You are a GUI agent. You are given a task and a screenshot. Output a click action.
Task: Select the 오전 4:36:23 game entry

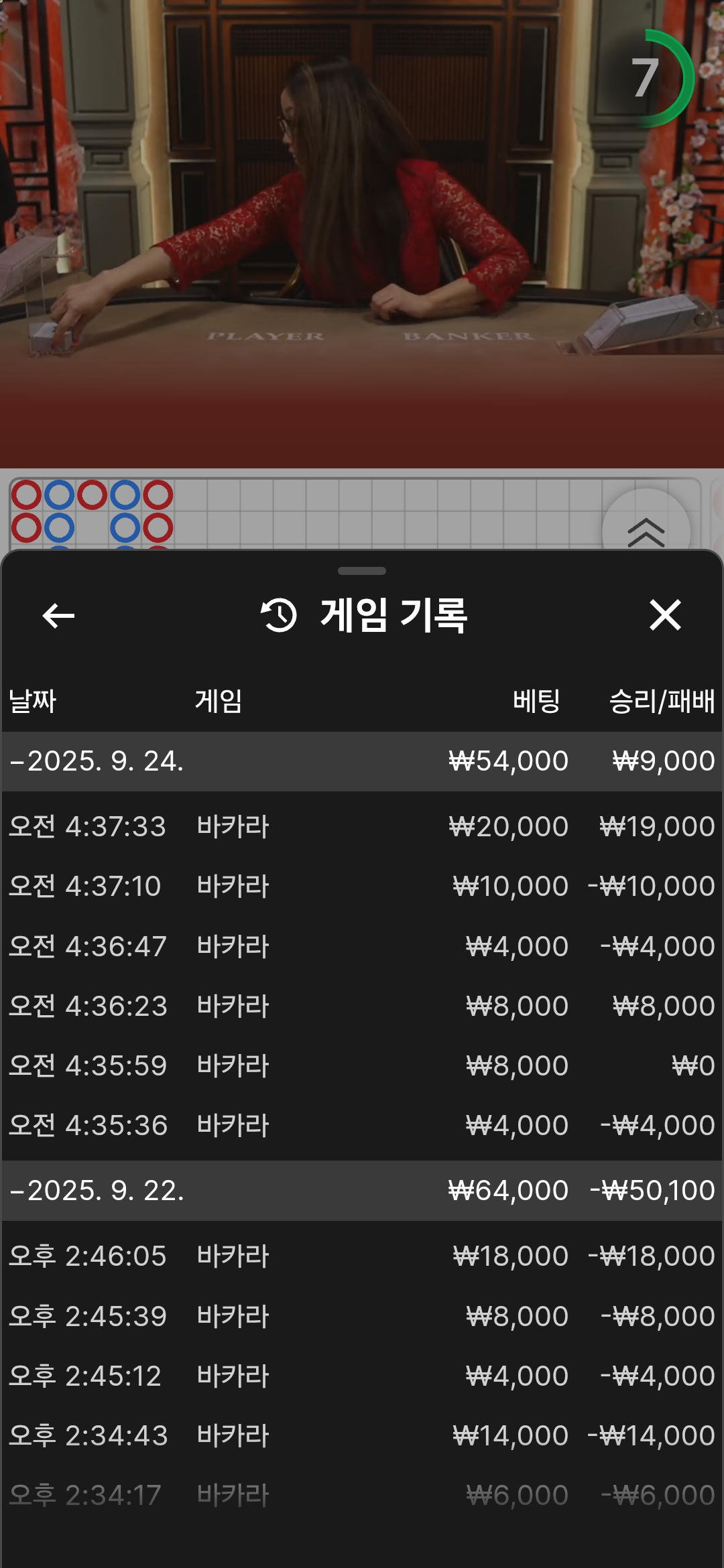(362, 1006)
